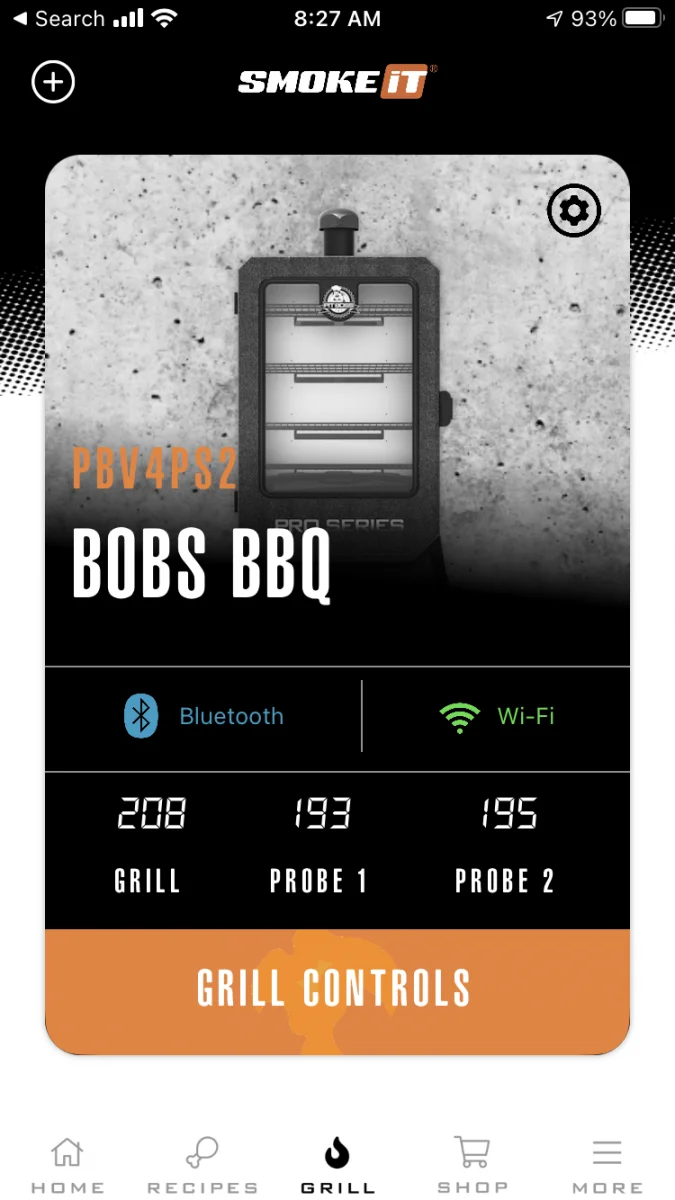Select the Bluetooth connection option
The height and width of the screenshot is (1200, 675).
pyautogui.click(x=204, y=716)
